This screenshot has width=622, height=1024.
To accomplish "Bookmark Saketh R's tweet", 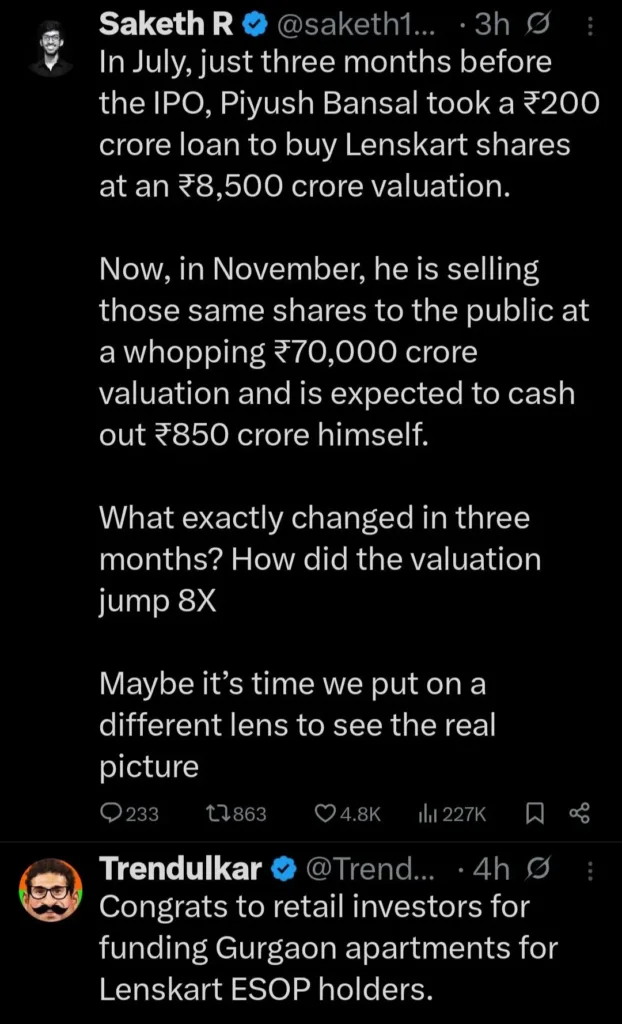I will (535, 814).
